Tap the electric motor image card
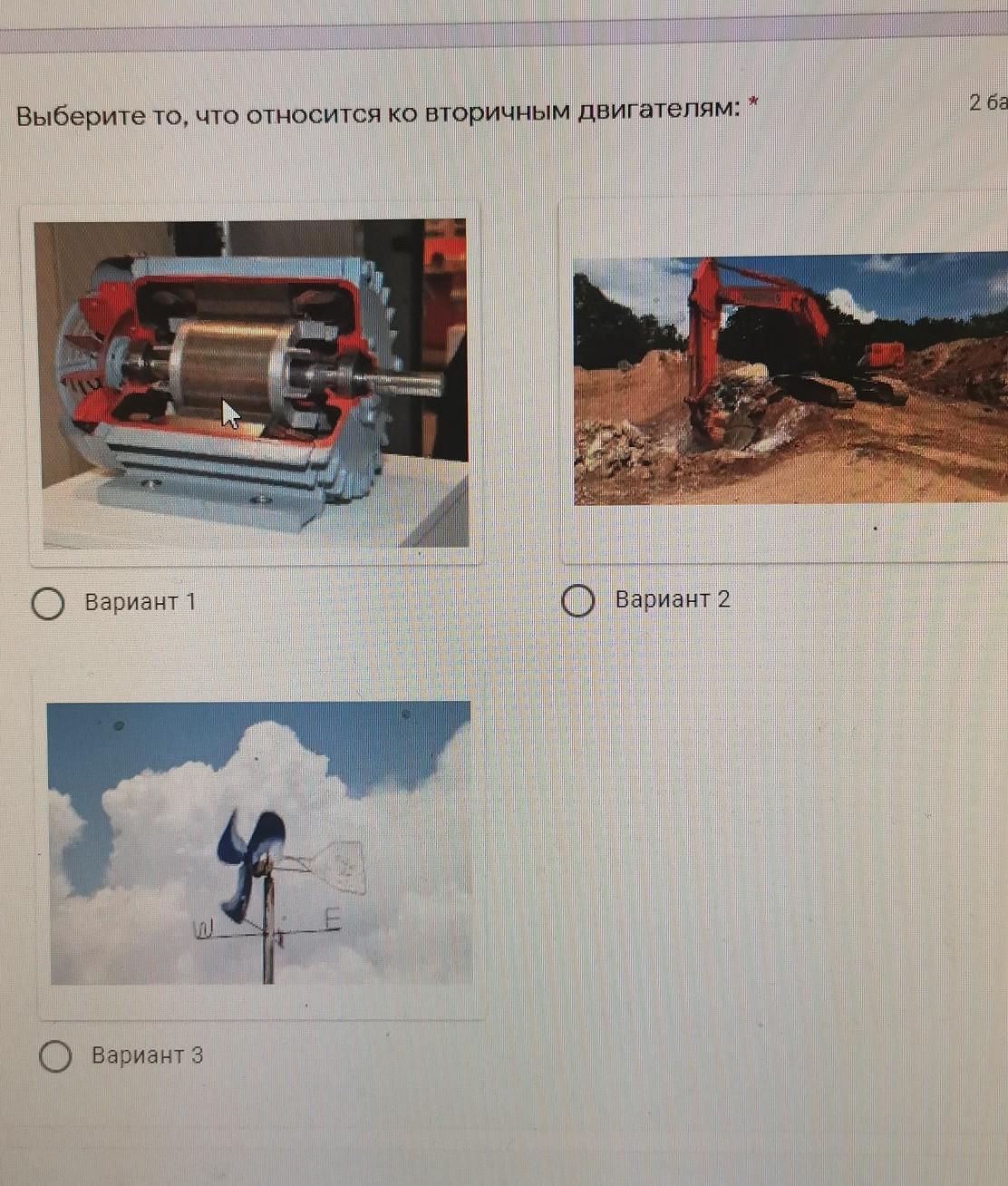1008x1186 pixels. tap(253, 383)
